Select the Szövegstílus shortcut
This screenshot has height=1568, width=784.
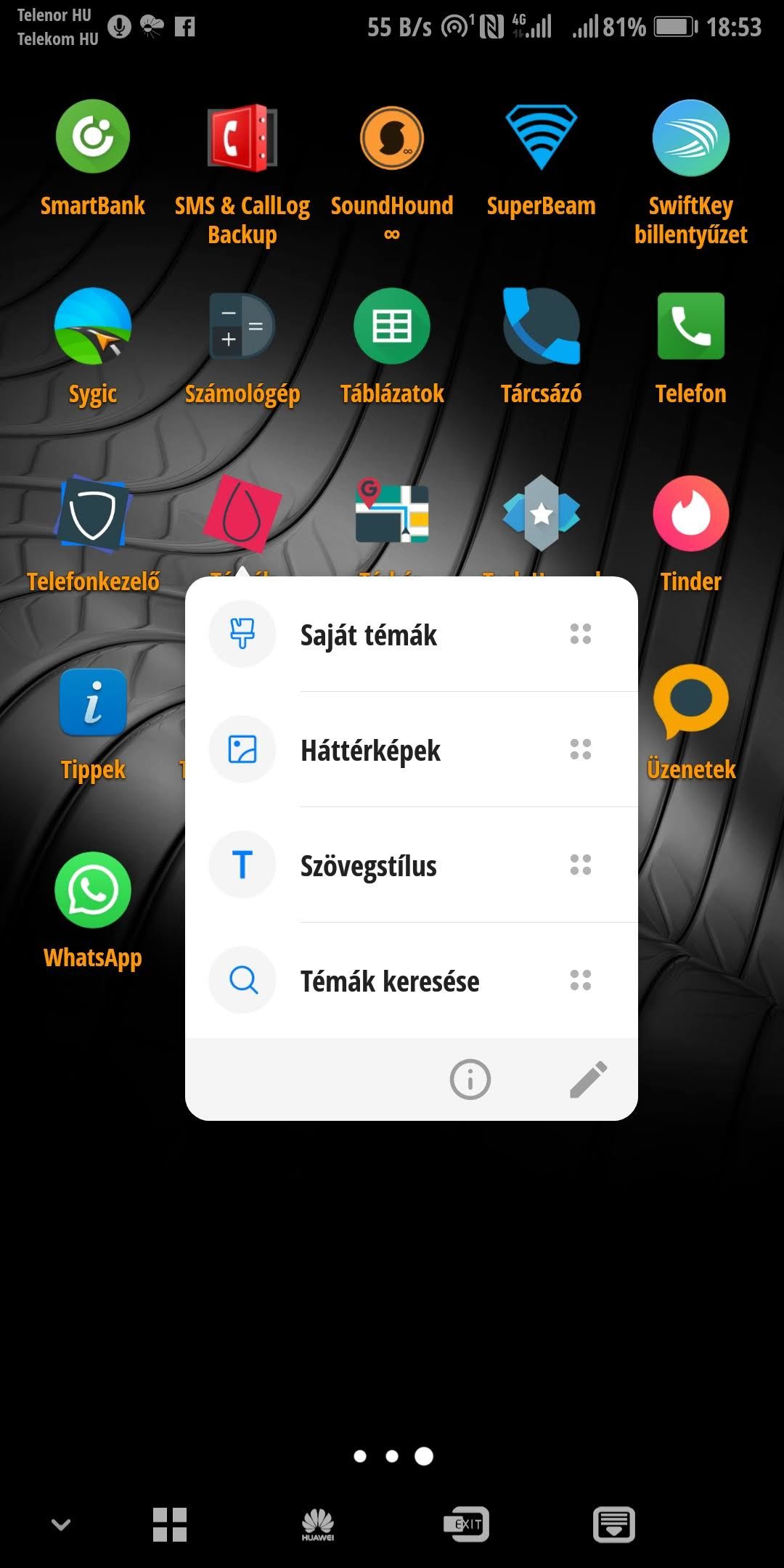[x=412, y=865]
